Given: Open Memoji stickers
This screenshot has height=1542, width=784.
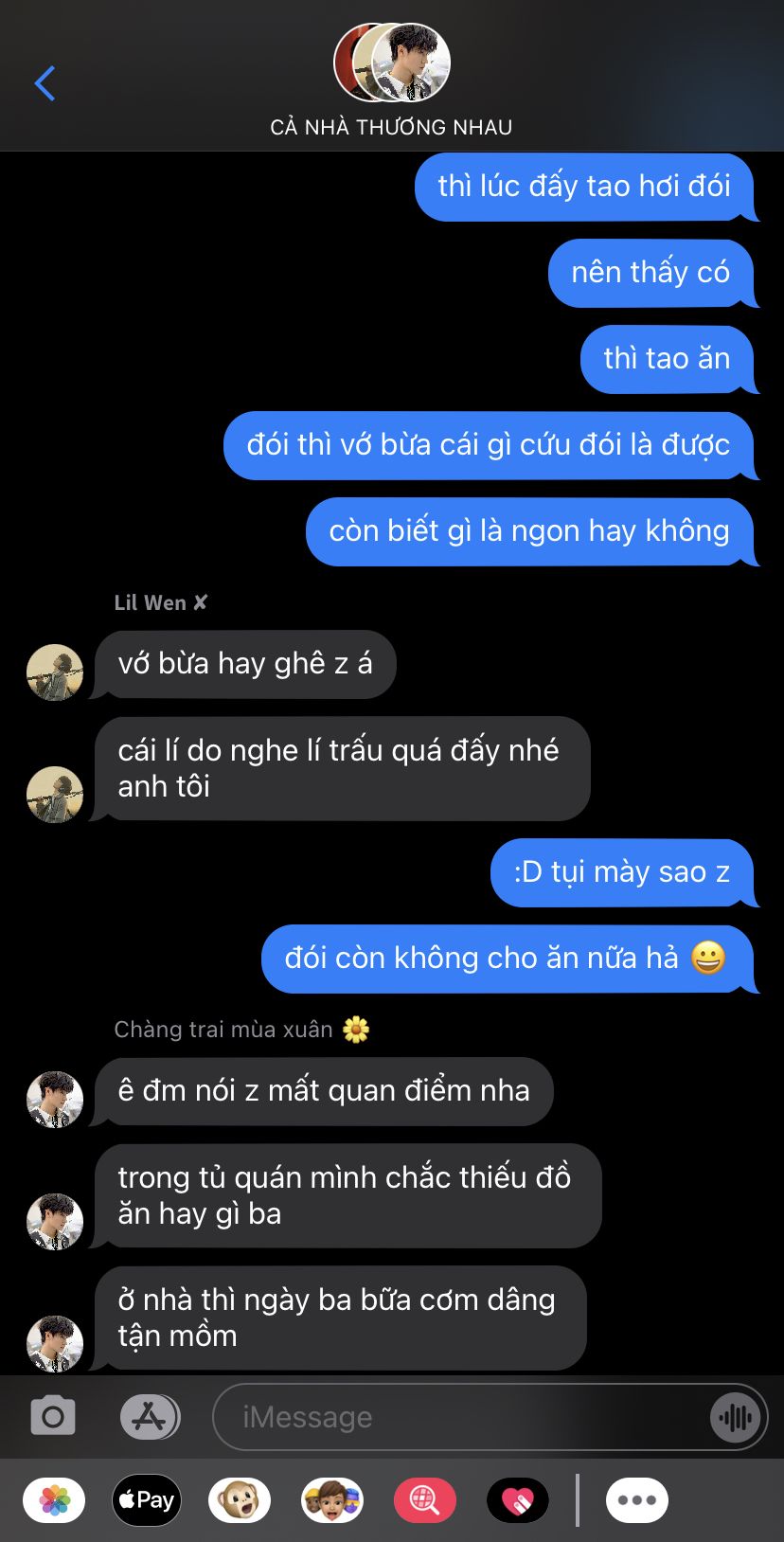Looking at the screenshot, I should click(332, 1500).
